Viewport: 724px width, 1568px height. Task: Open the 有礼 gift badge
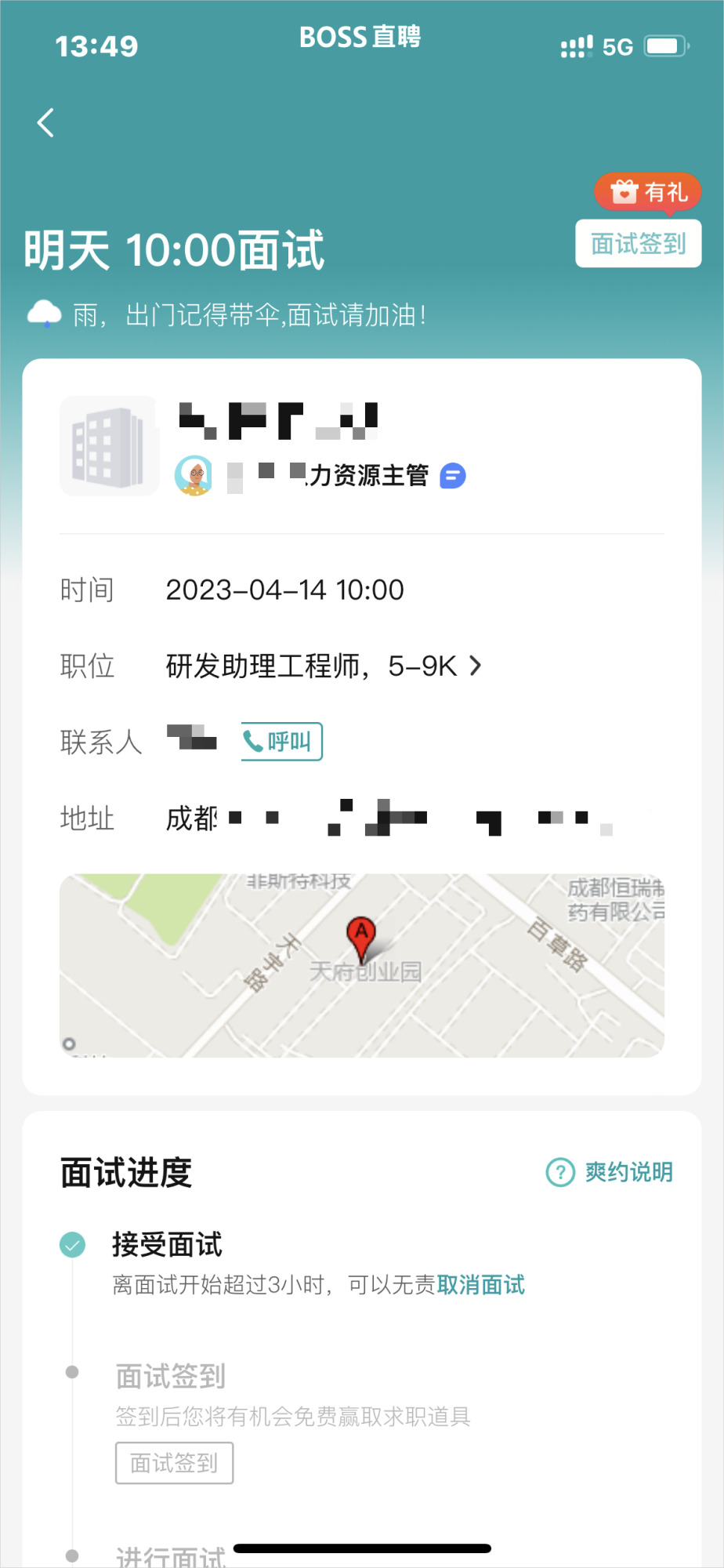pyautogui.click(x=647, y=192)
